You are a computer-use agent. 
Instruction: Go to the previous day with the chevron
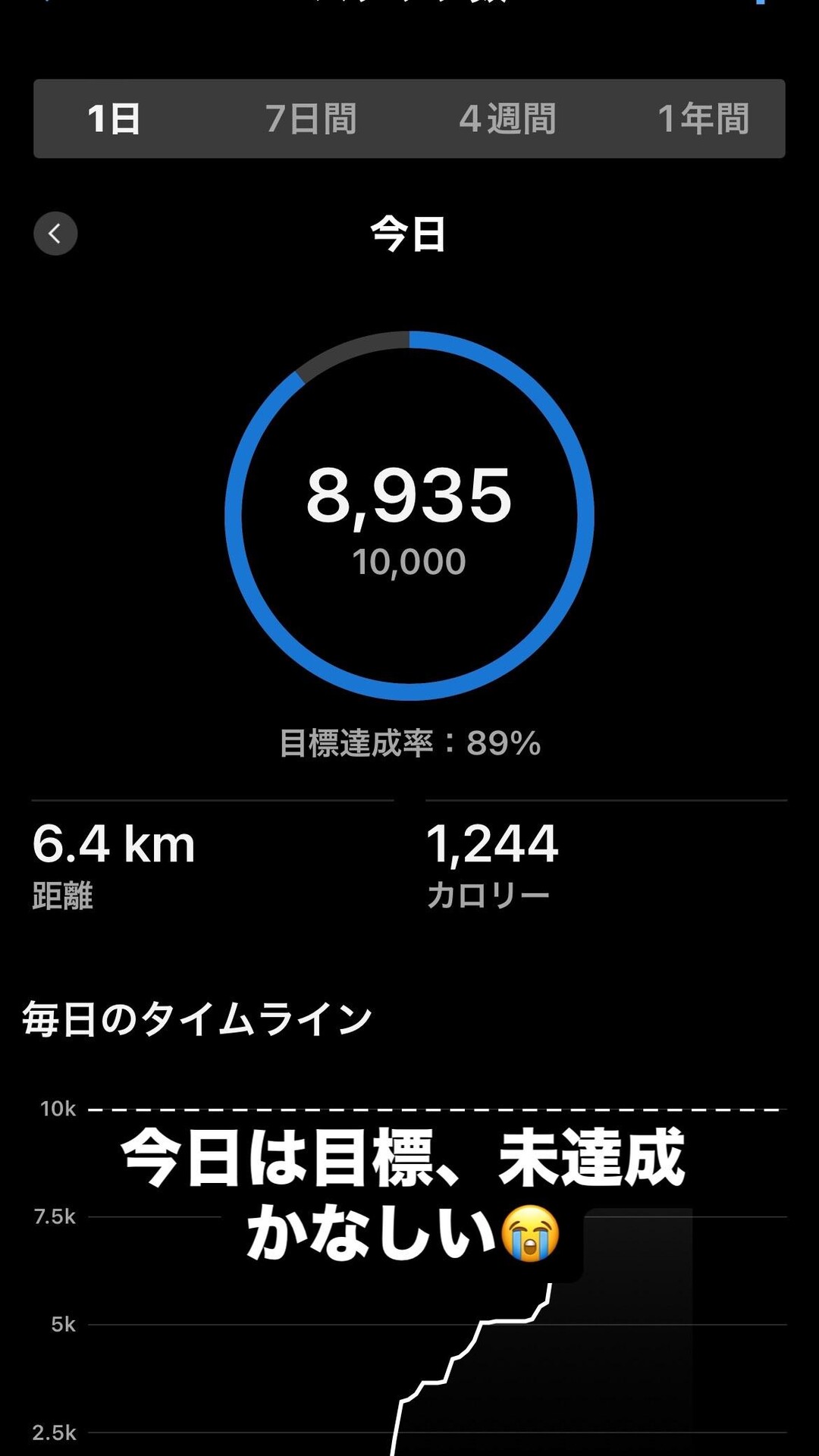(55, 234)
